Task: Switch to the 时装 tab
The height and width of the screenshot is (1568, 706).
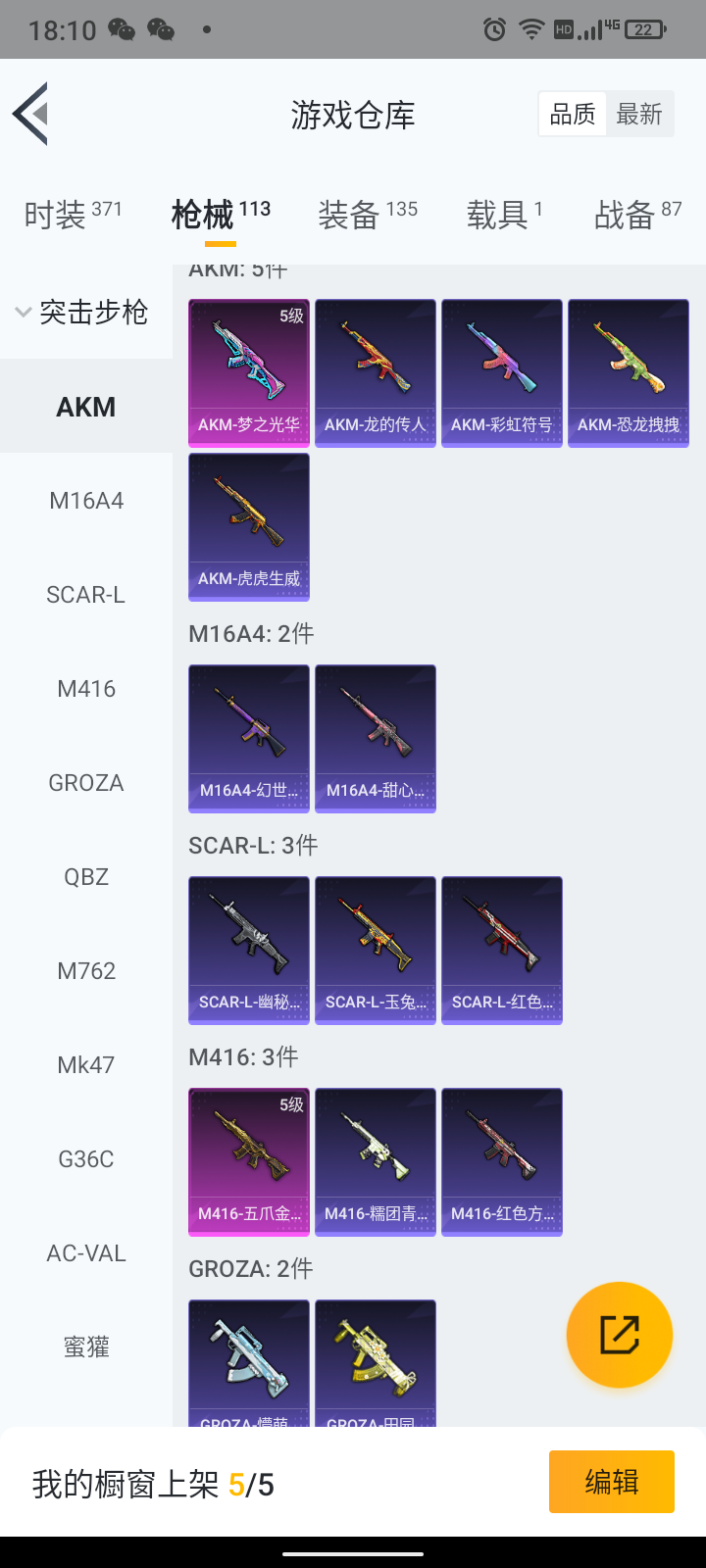Action: (x=73, y=214)
